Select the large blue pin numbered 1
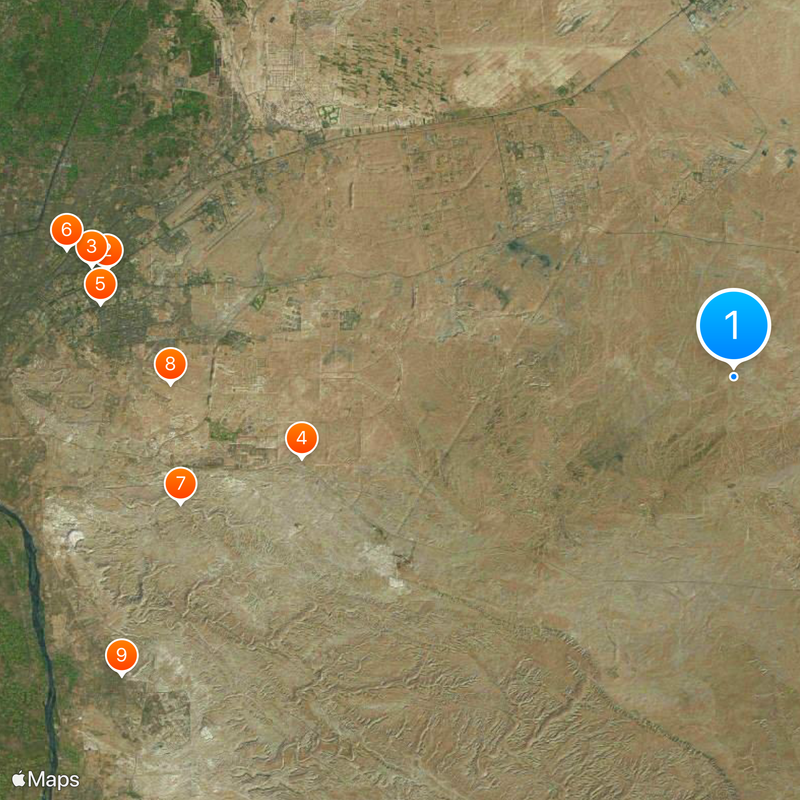Image resolution: width=800 pixels, height=800 pixels. point(734,325)
